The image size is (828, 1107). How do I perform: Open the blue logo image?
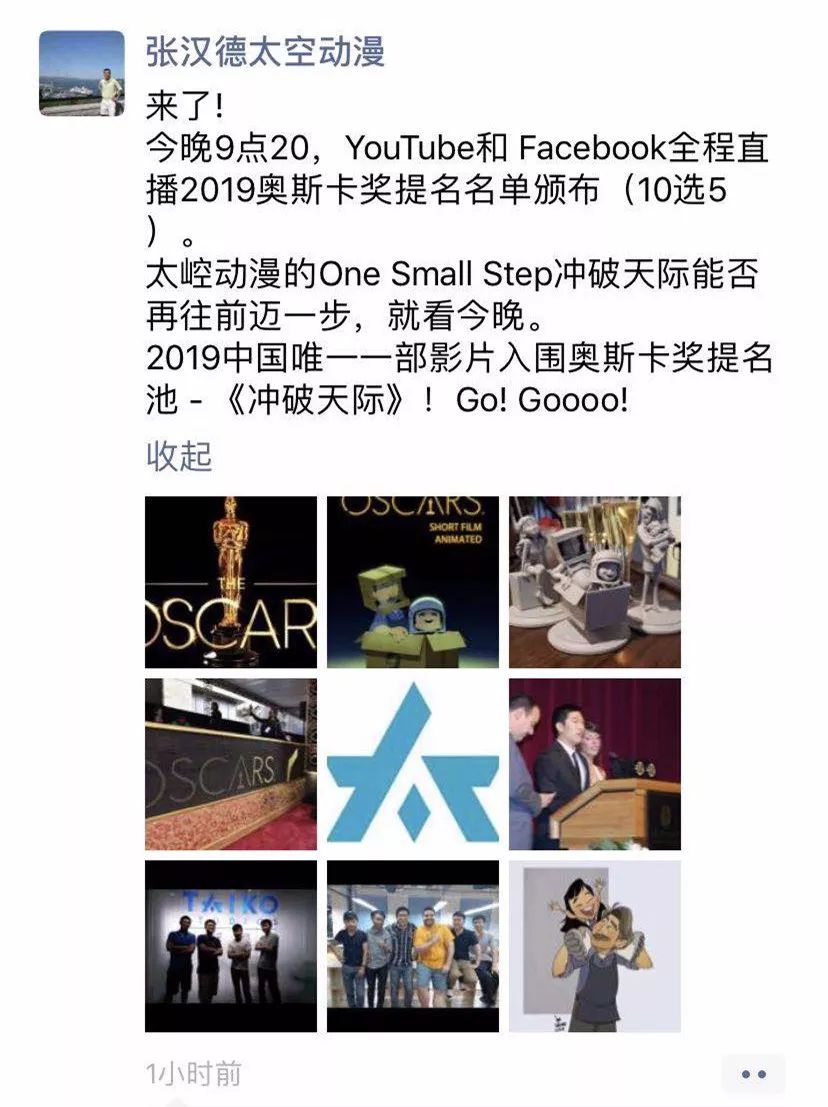[x=413, y=764]
